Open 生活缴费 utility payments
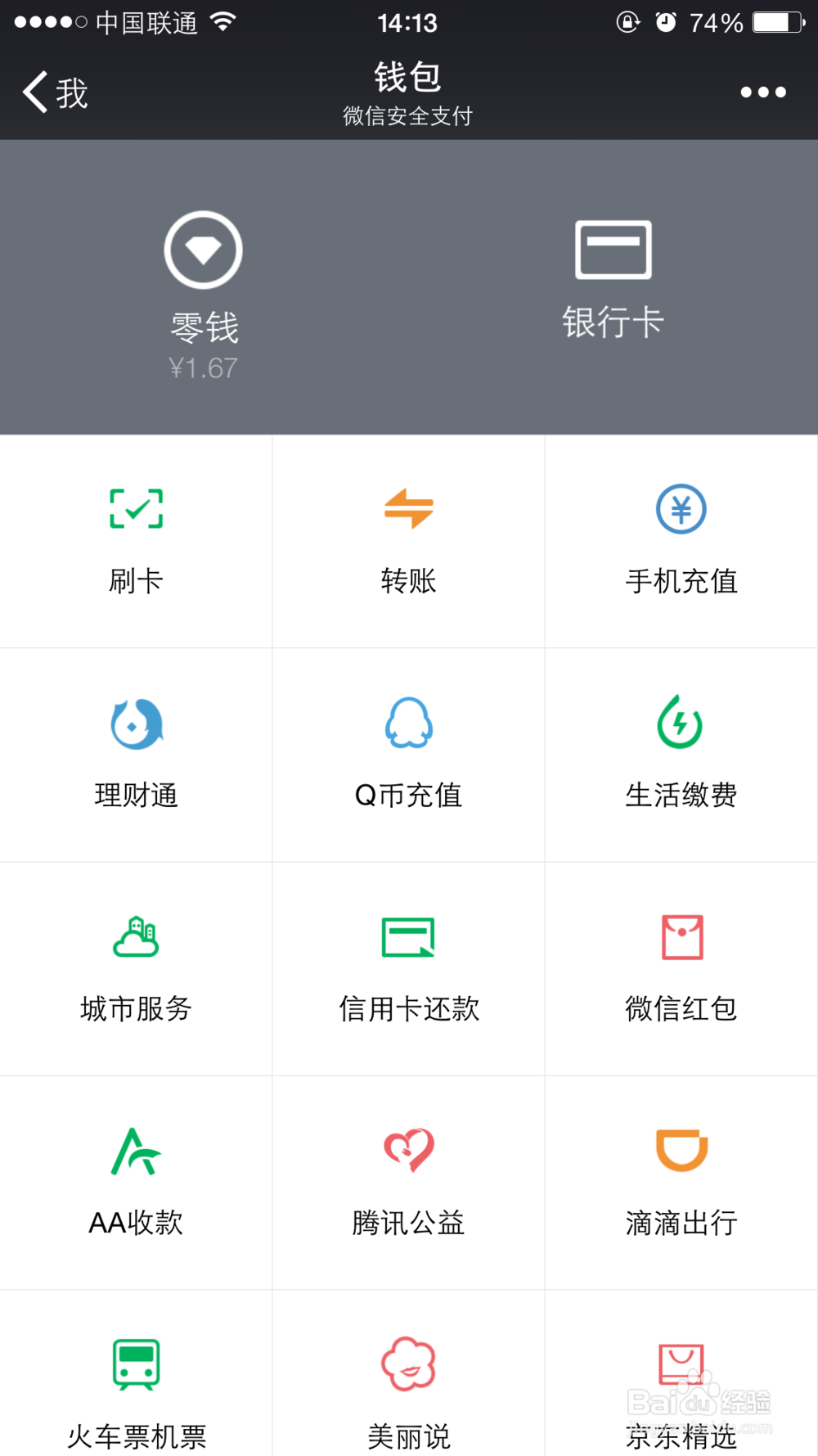This screenshot has width=818, height=1456. coord(681,755)
